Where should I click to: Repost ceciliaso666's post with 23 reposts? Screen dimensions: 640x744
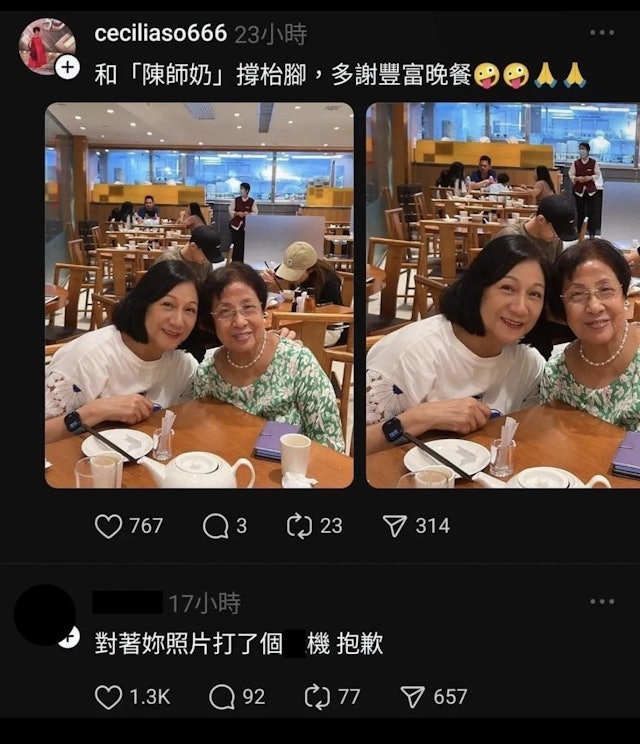(299, 526)
